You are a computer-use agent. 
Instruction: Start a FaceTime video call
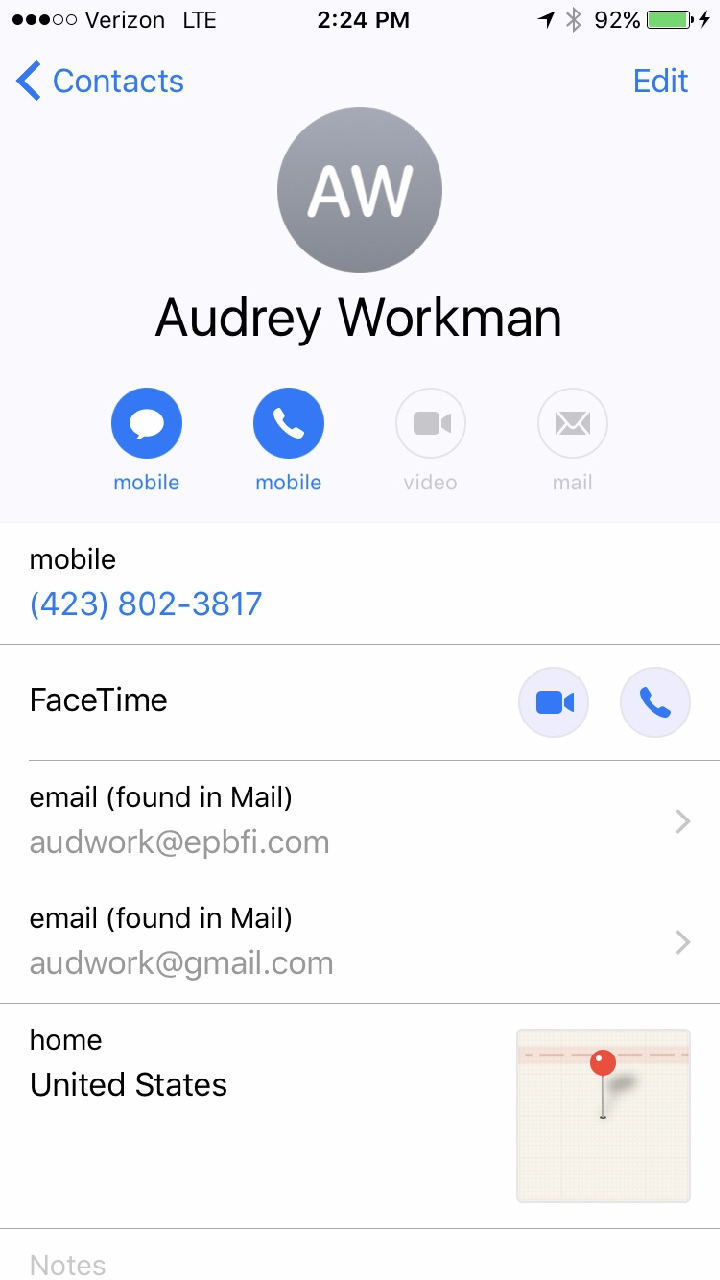(553, 703)
